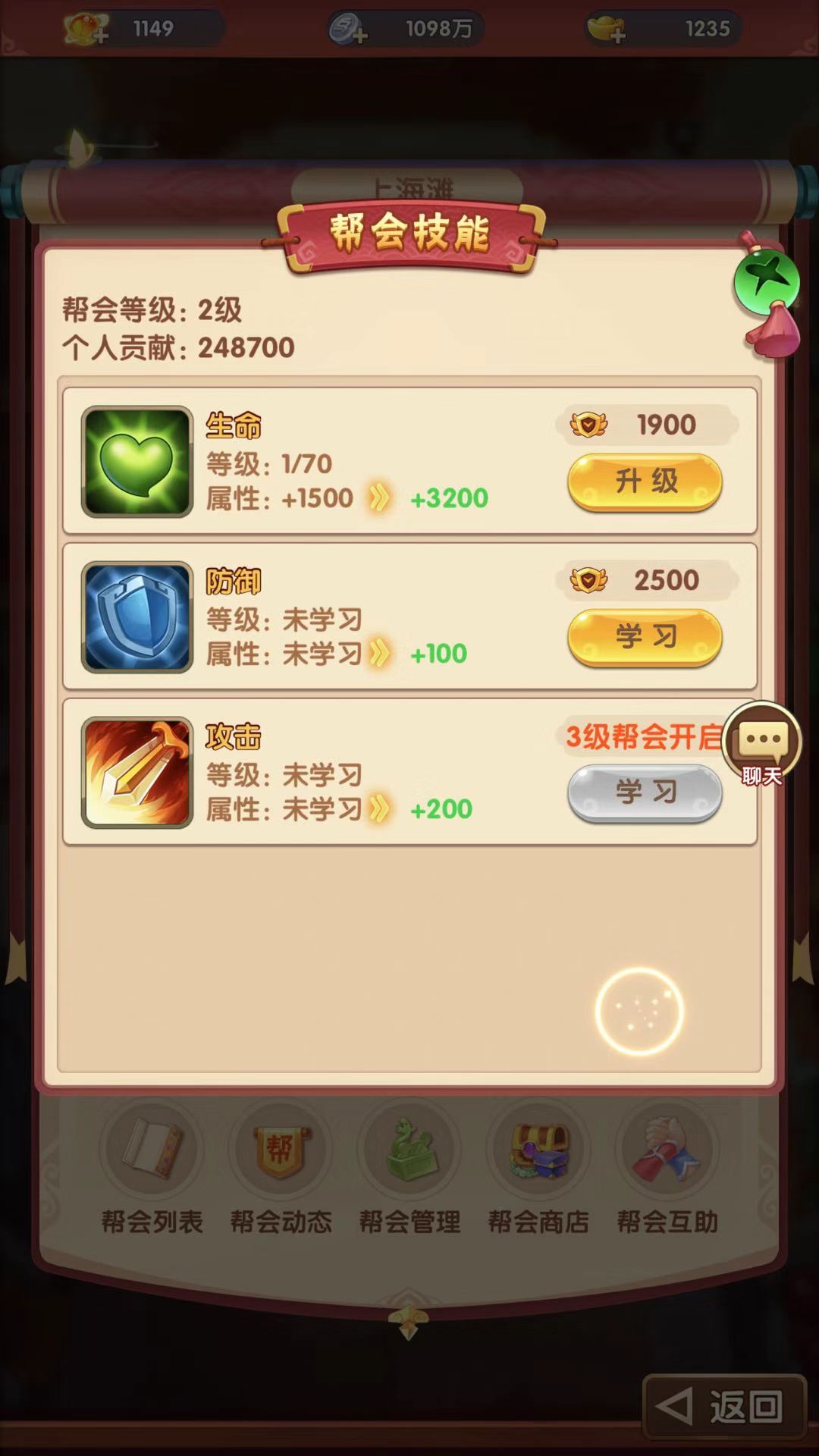Open 帮会管理

(409, 1164)
